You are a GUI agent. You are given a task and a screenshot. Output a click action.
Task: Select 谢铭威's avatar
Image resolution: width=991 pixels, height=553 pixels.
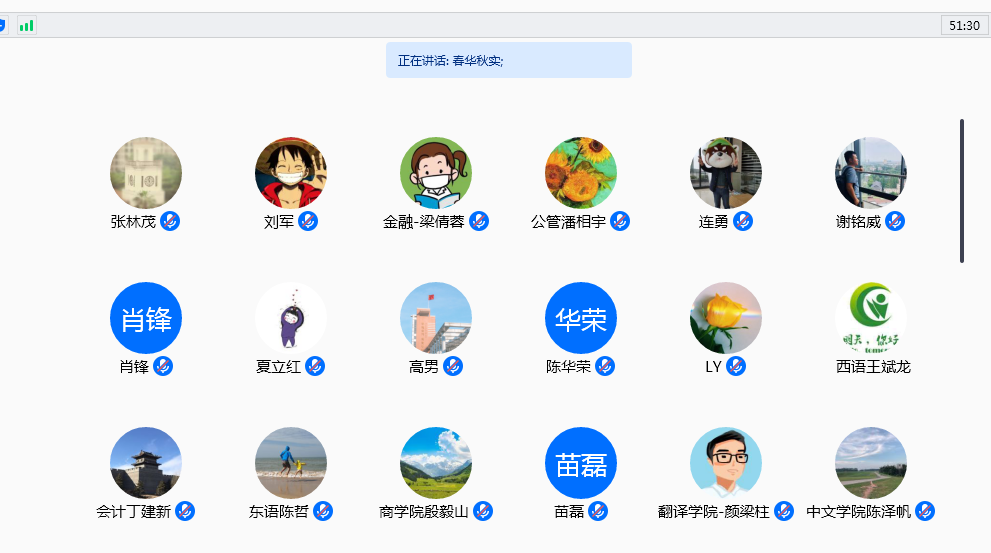[x=871, y=173]
